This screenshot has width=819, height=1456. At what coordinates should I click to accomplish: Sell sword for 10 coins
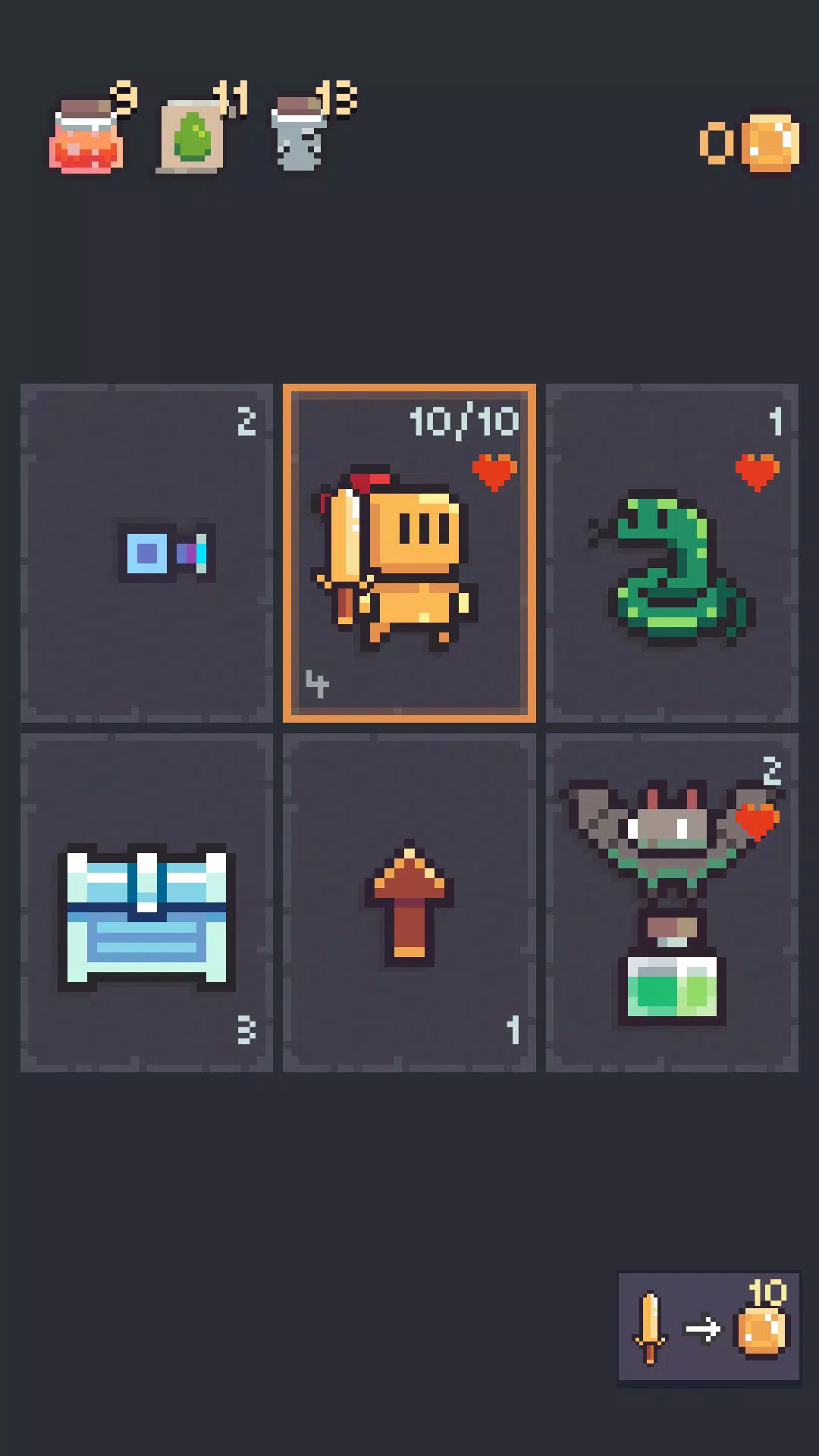pyautogui.click(x=709, y=1327)
